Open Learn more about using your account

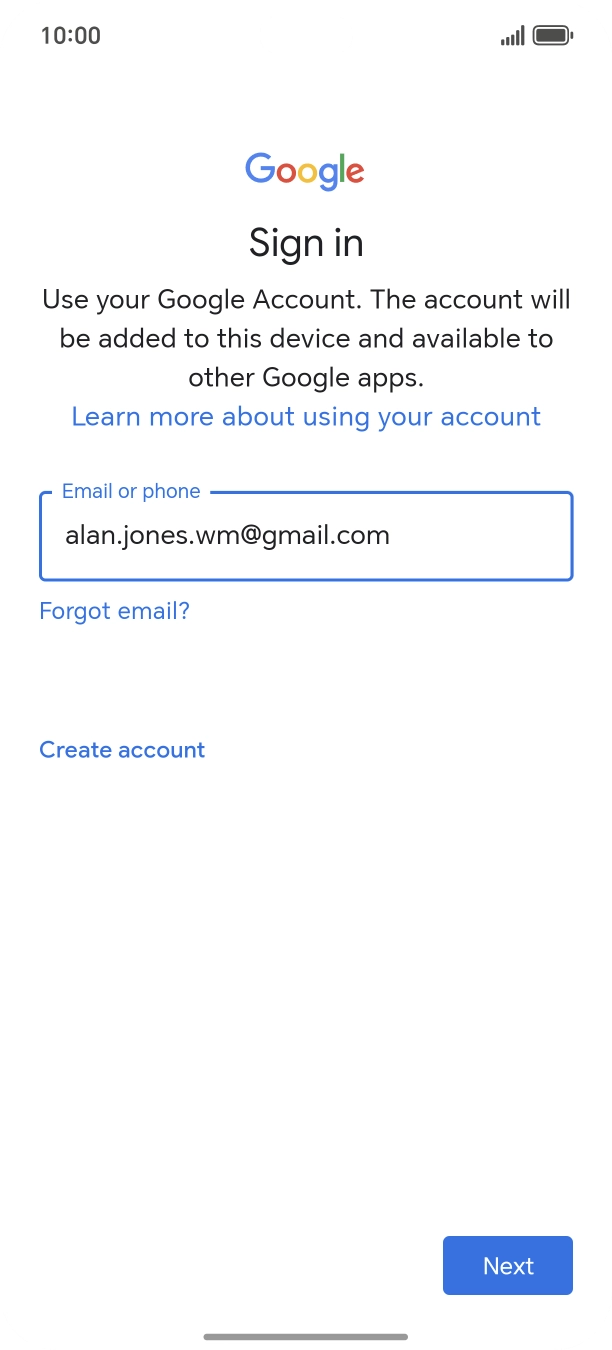point(306,416)
